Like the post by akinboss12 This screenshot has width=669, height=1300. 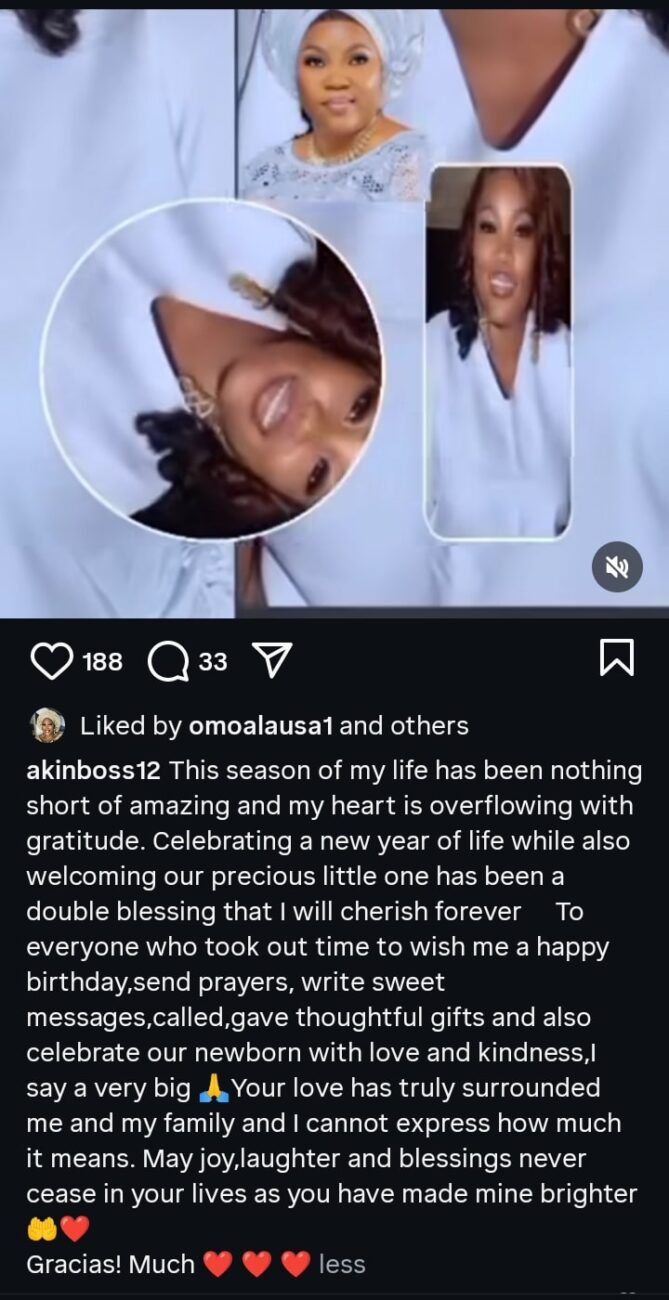point(53,661)
